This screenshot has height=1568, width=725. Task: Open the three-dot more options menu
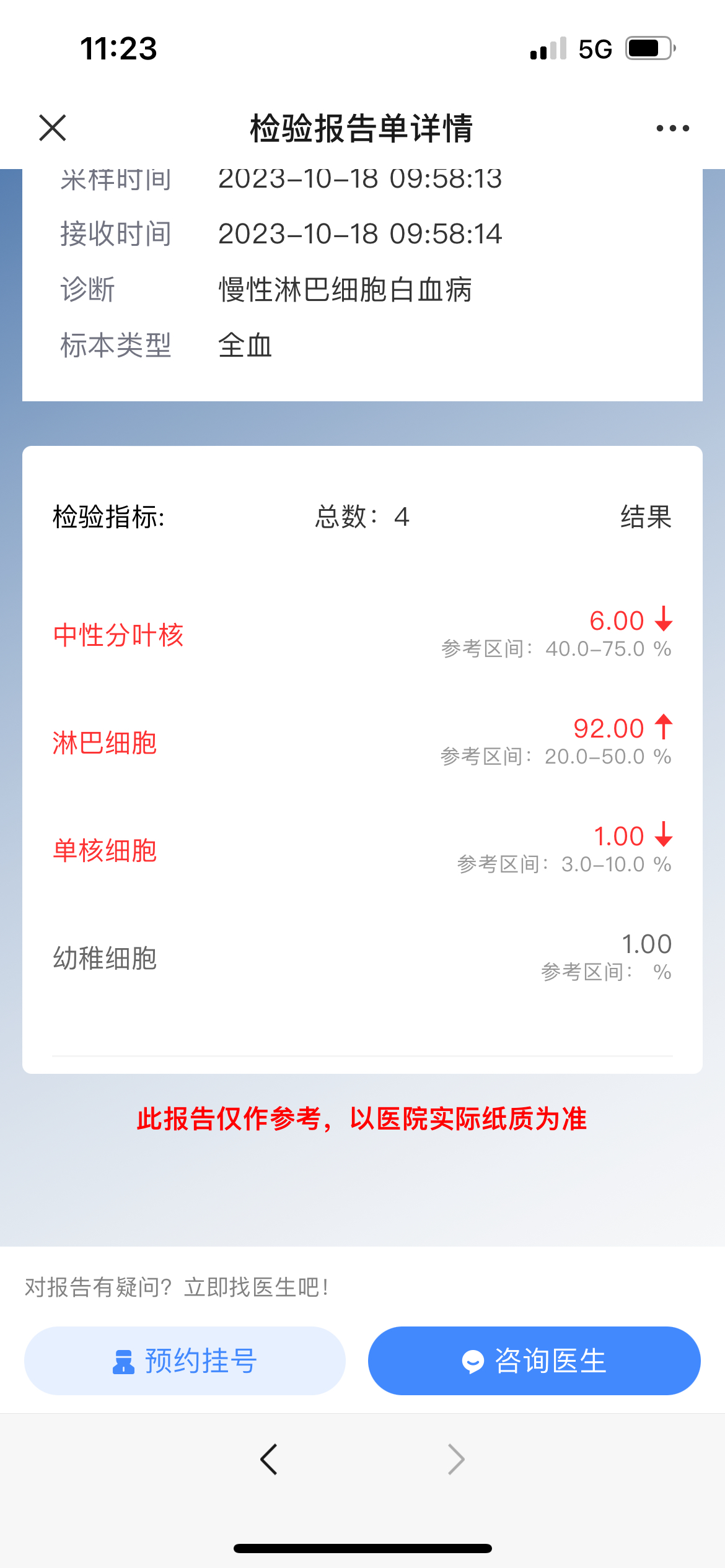click(672, 128)
